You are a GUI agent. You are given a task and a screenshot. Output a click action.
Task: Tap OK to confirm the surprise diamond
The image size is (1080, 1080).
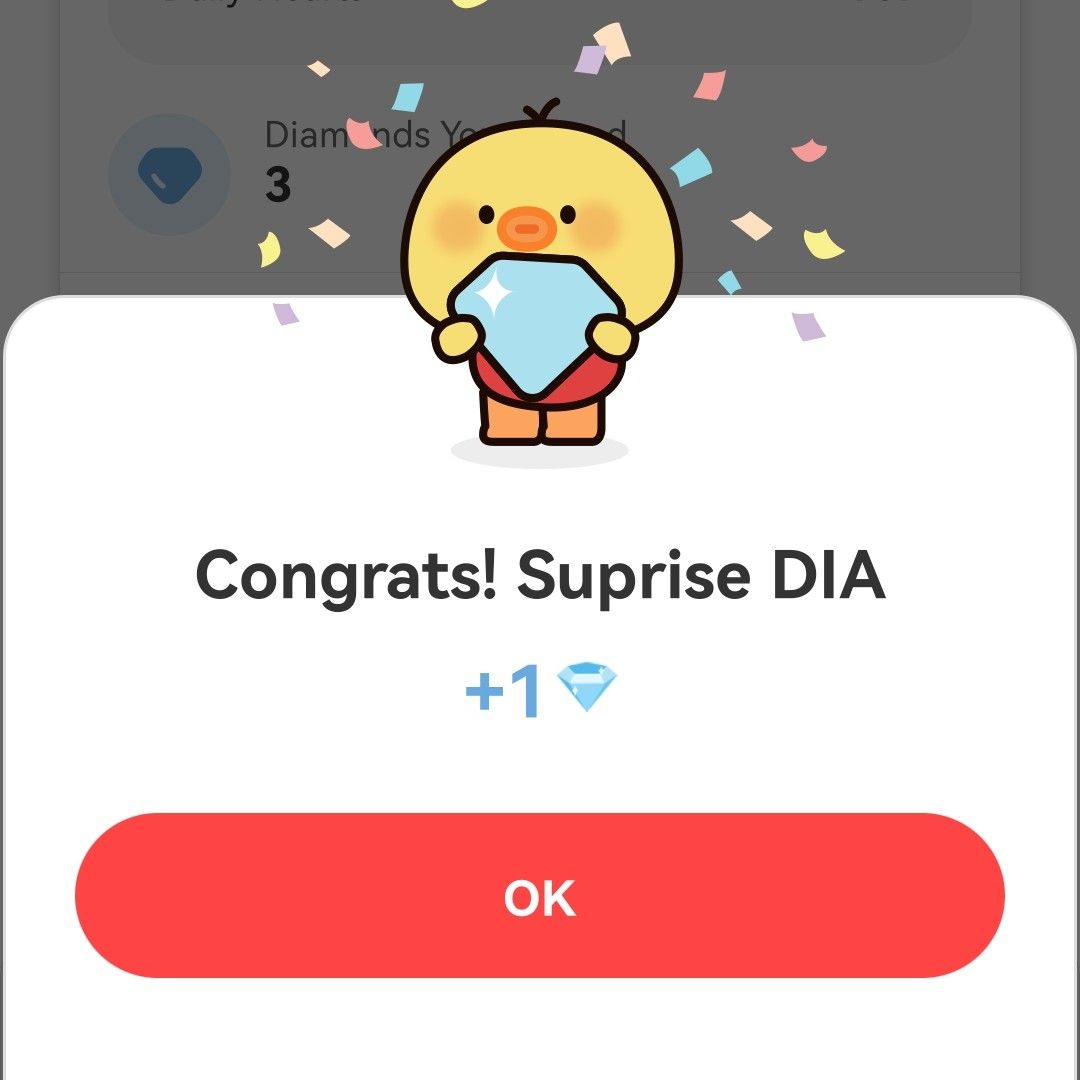[x=540, y=896]
